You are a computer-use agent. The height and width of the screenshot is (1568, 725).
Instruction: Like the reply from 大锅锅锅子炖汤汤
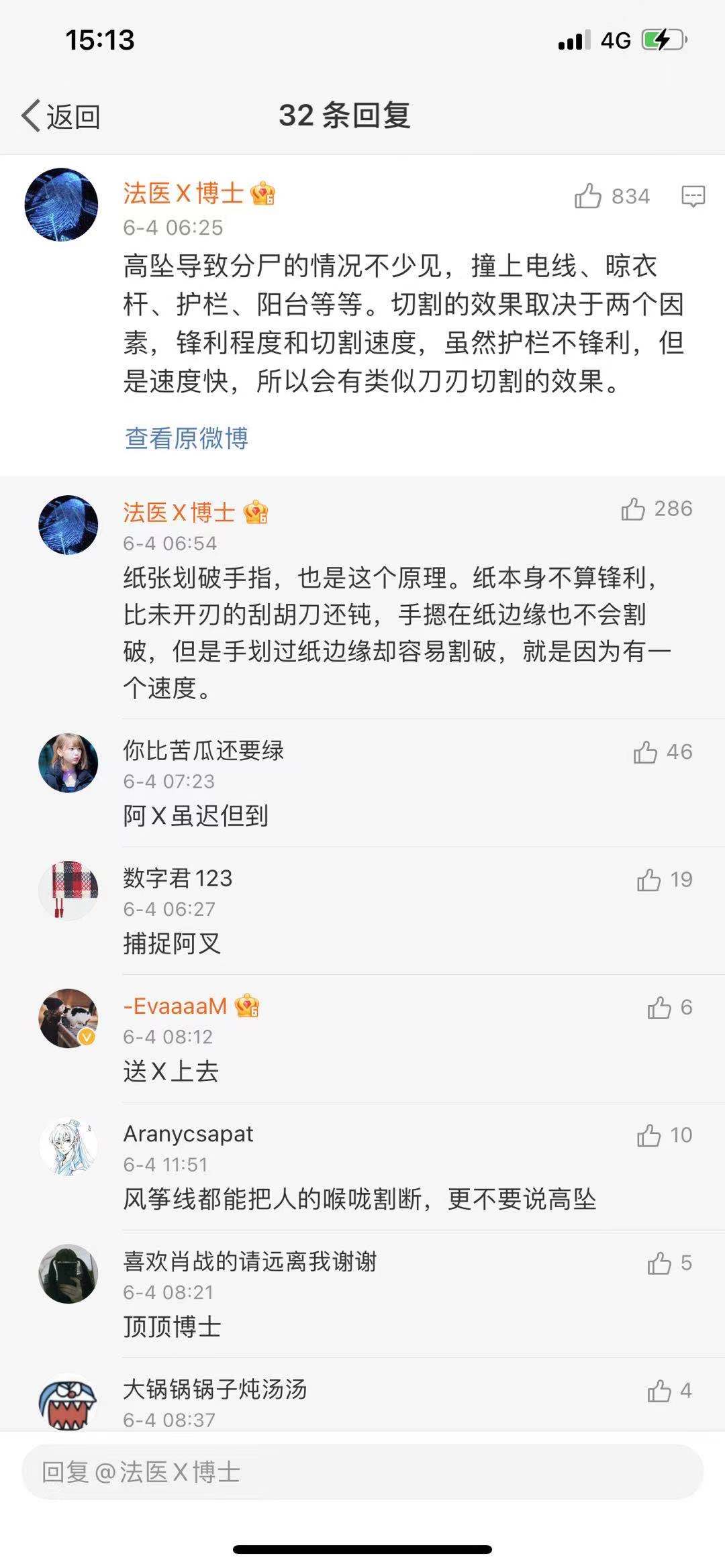point(659,1391)
